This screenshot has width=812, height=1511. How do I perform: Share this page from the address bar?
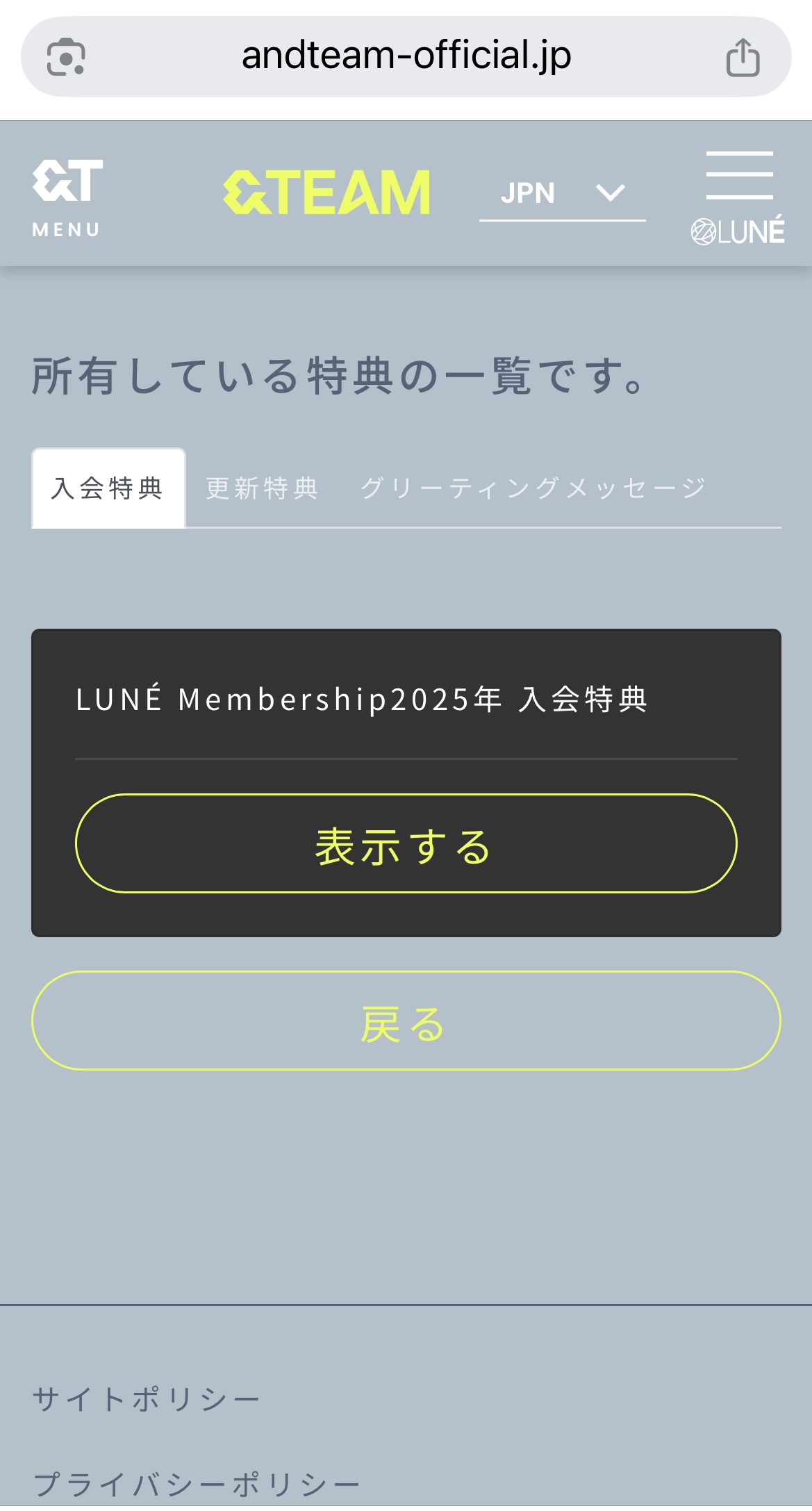coord(743,57)
